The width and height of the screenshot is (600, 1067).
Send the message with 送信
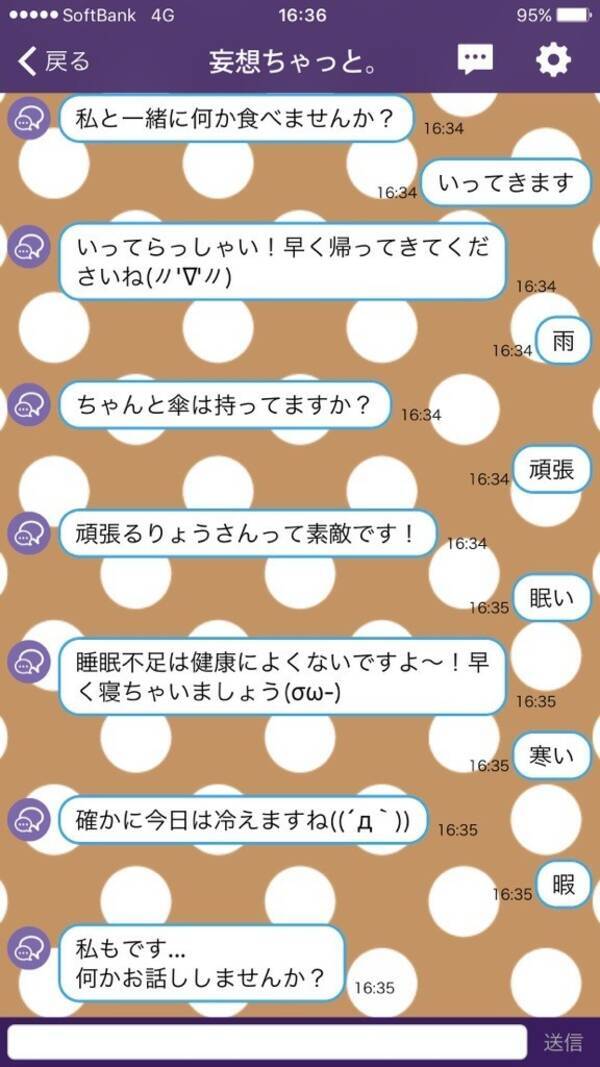(x=563, y=1042)
